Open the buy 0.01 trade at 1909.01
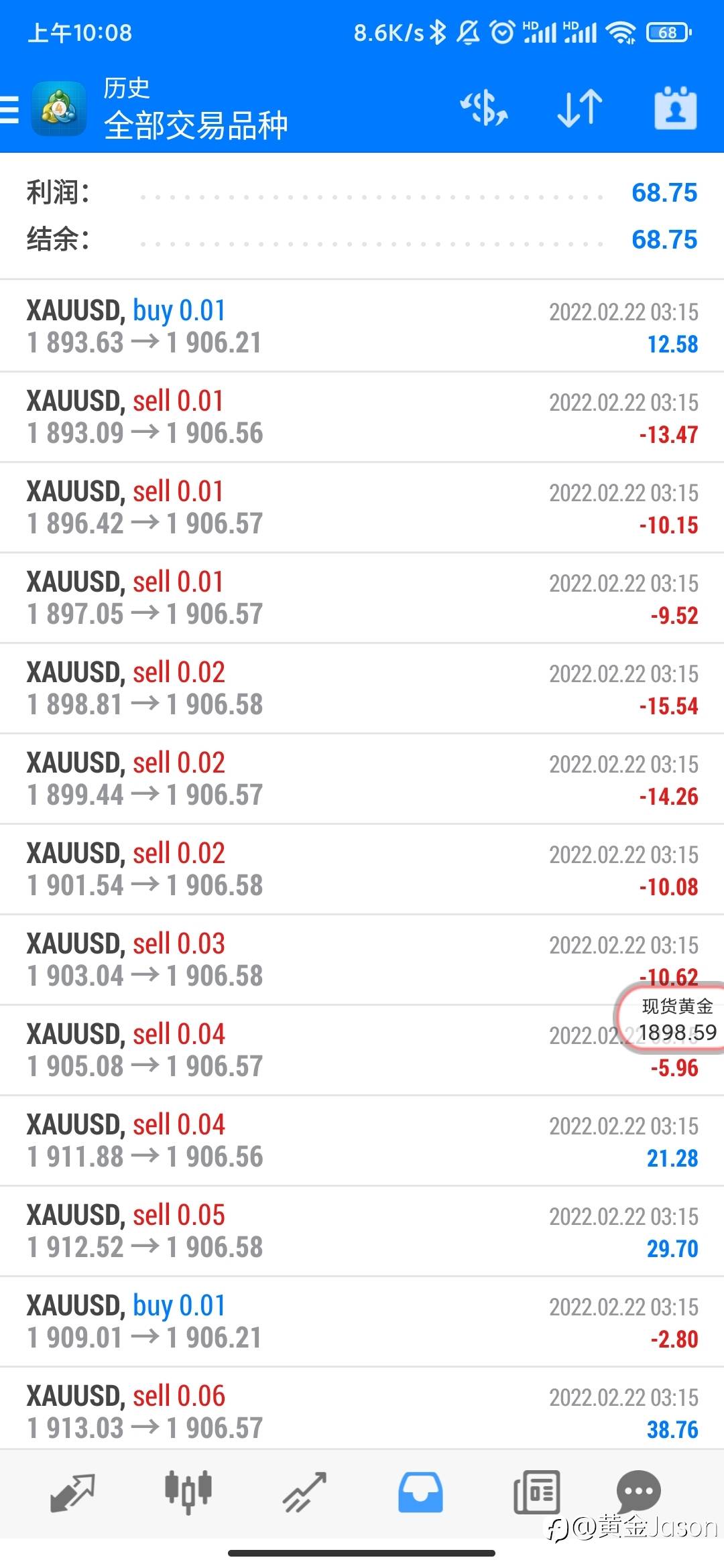 [362, 1321]
